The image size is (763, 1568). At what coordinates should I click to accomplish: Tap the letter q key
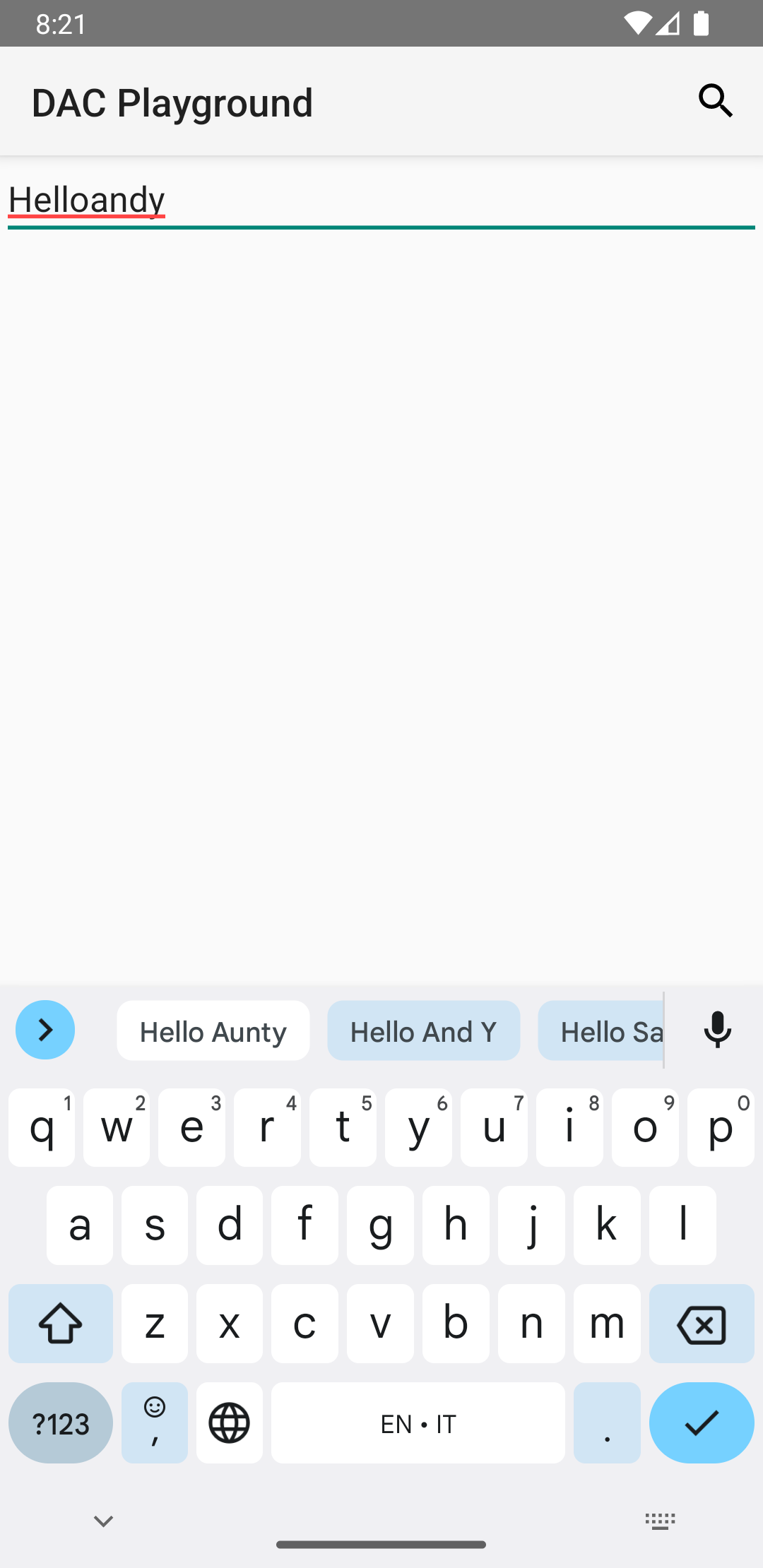point(41,1127)
